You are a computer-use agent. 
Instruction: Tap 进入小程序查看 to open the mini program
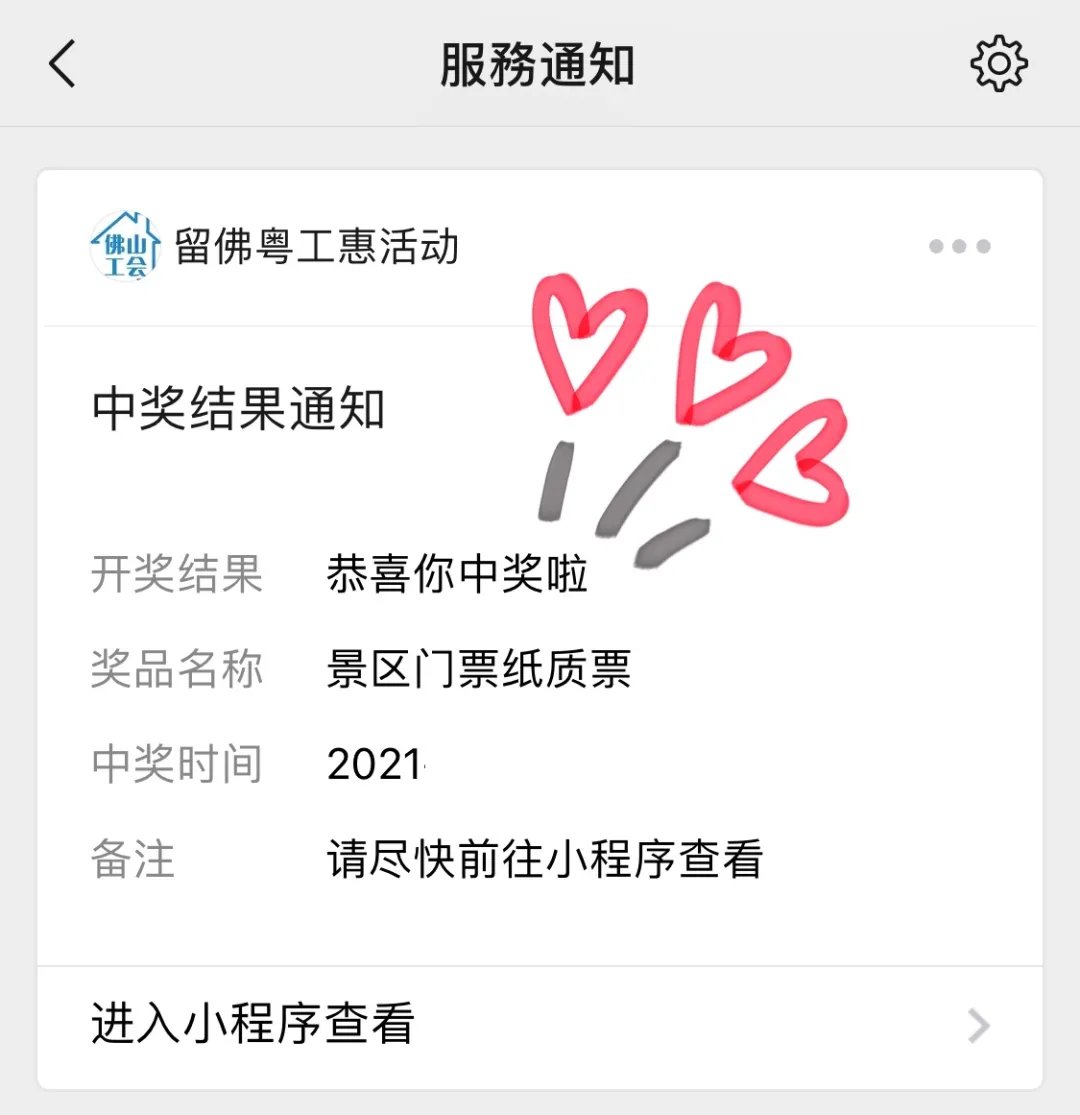click(540, 1025)
